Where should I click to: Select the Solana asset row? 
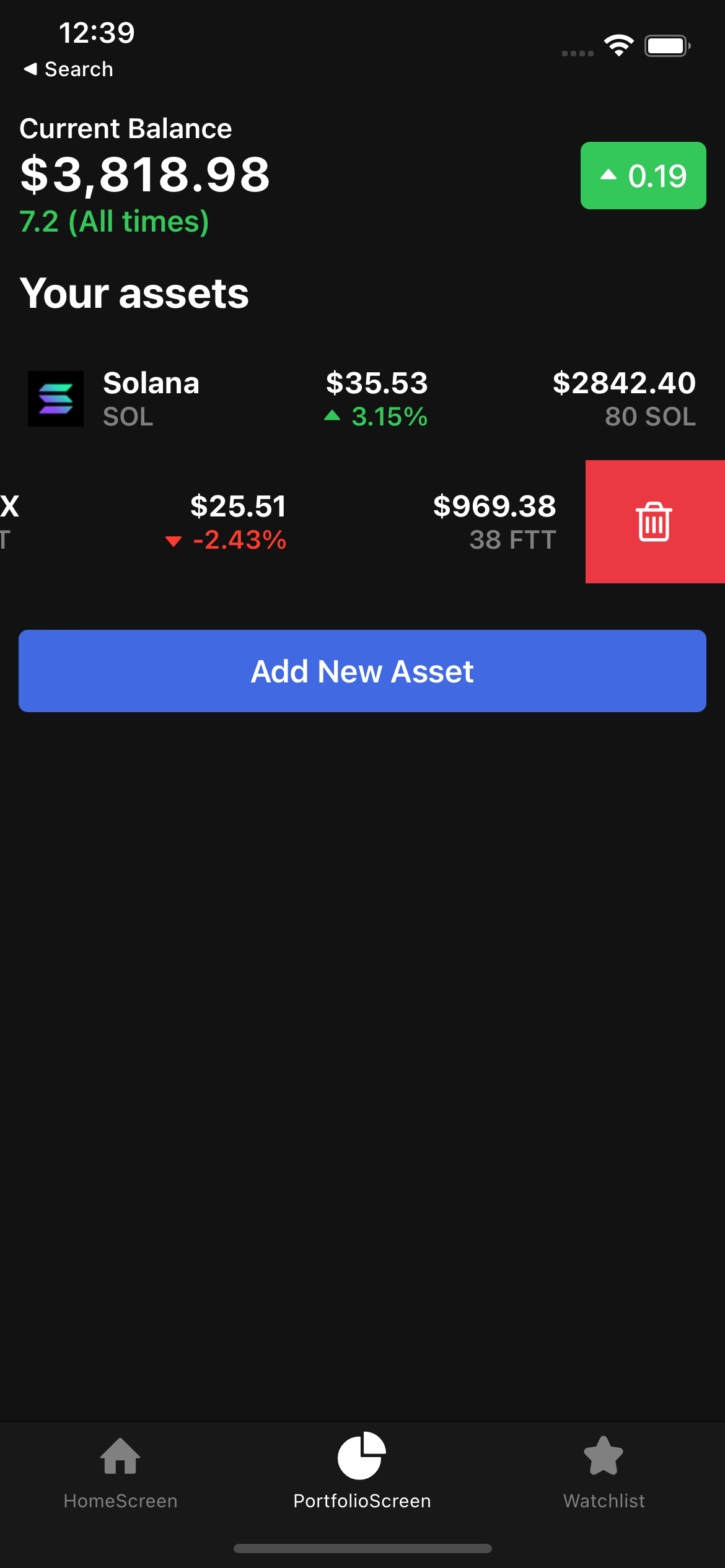(362, 399)
